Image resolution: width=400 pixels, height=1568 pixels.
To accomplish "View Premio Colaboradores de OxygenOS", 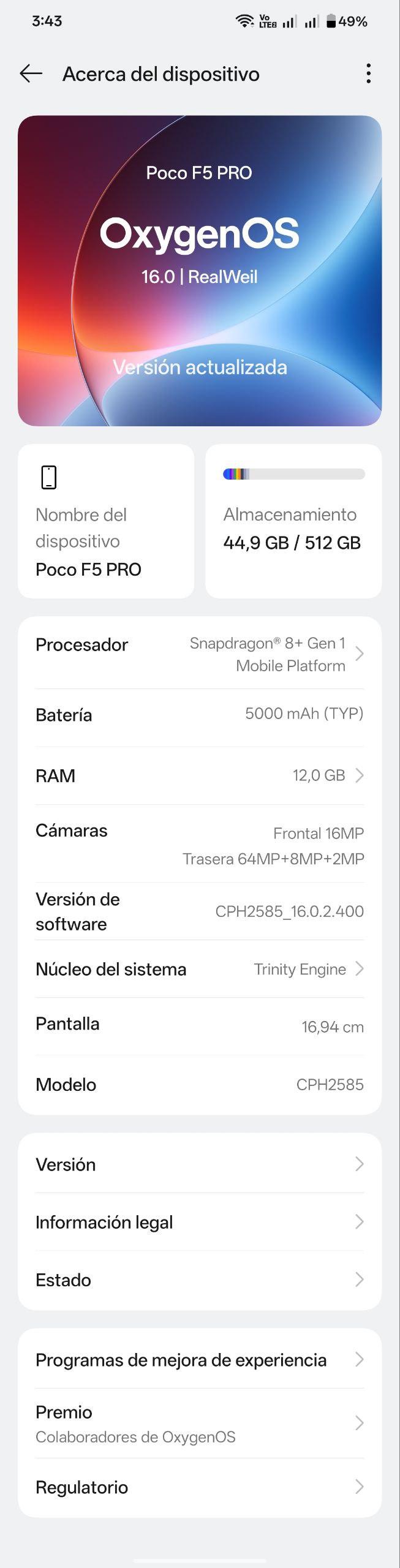I will (200, 1423).
